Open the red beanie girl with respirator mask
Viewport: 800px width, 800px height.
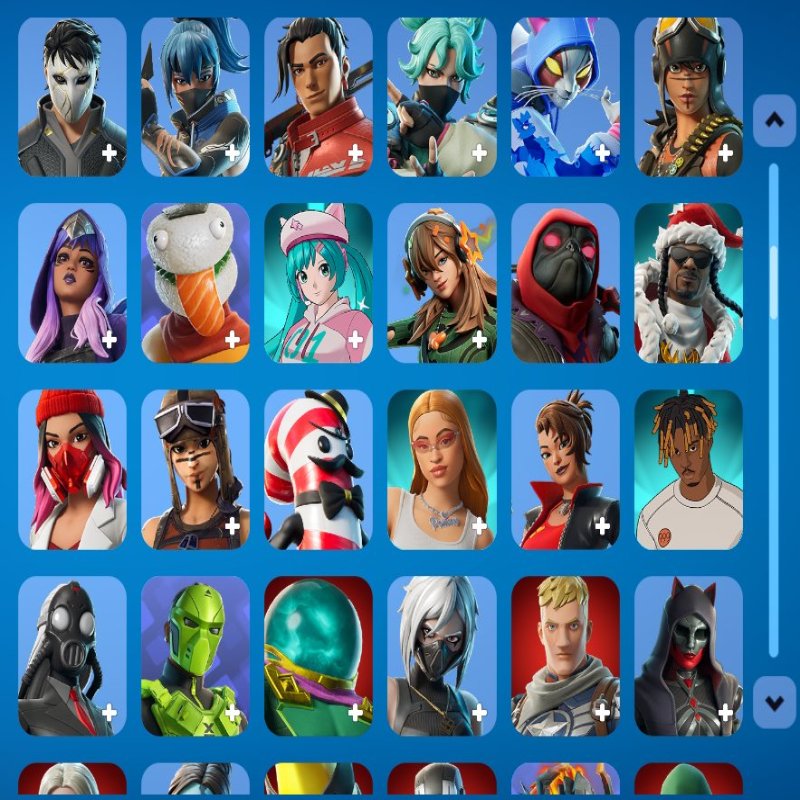(x=72, y=469)
